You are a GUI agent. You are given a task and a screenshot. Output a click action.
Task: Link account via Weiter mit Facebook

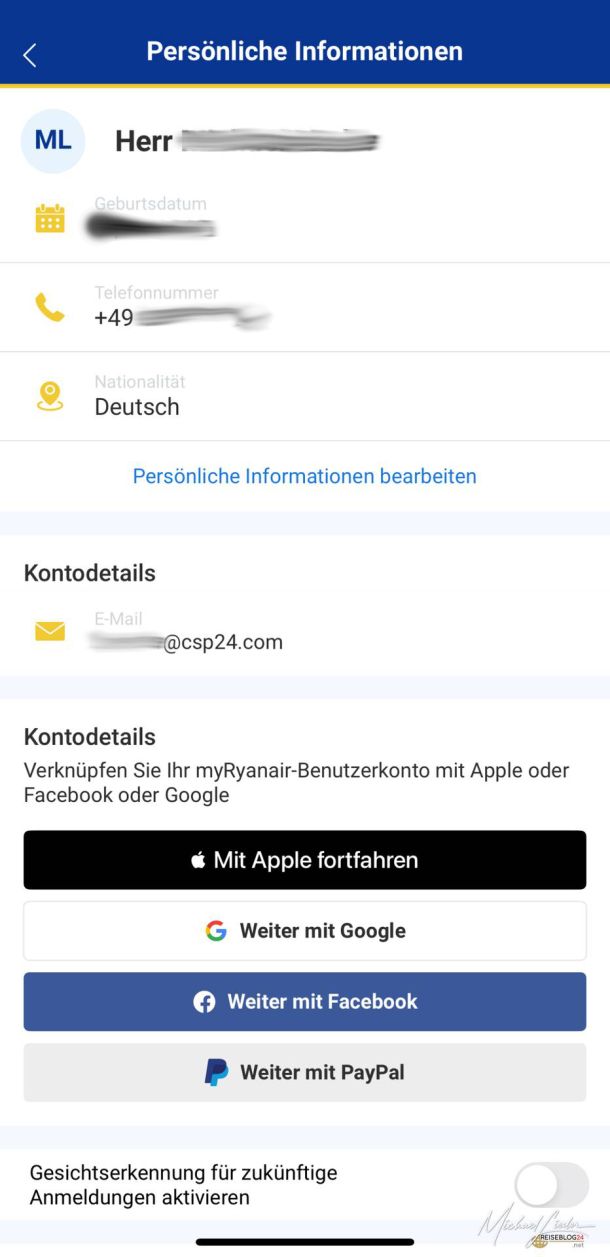tap(304, 1002)
